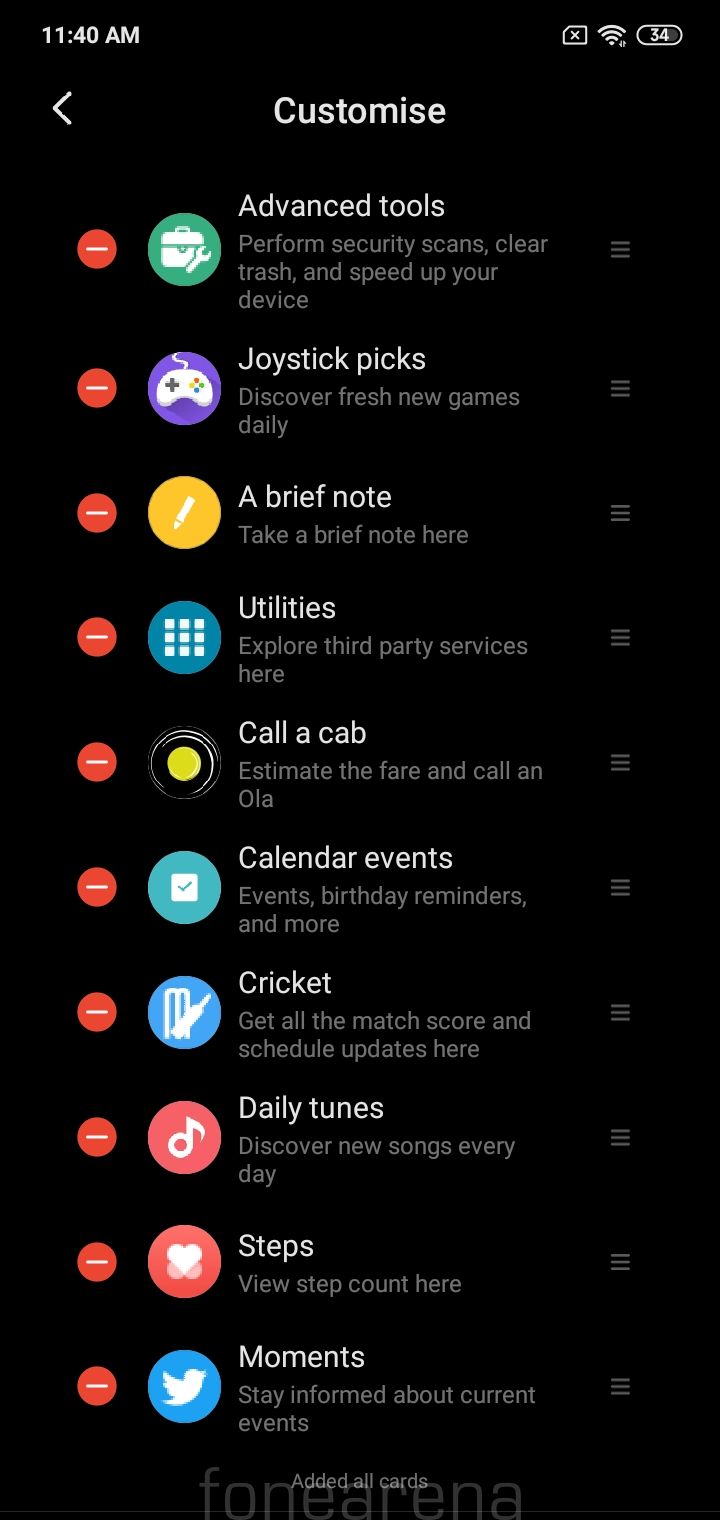The image size is (720, 1520).
Task: Go back from the Customise screen
Action: pos(62,109)
